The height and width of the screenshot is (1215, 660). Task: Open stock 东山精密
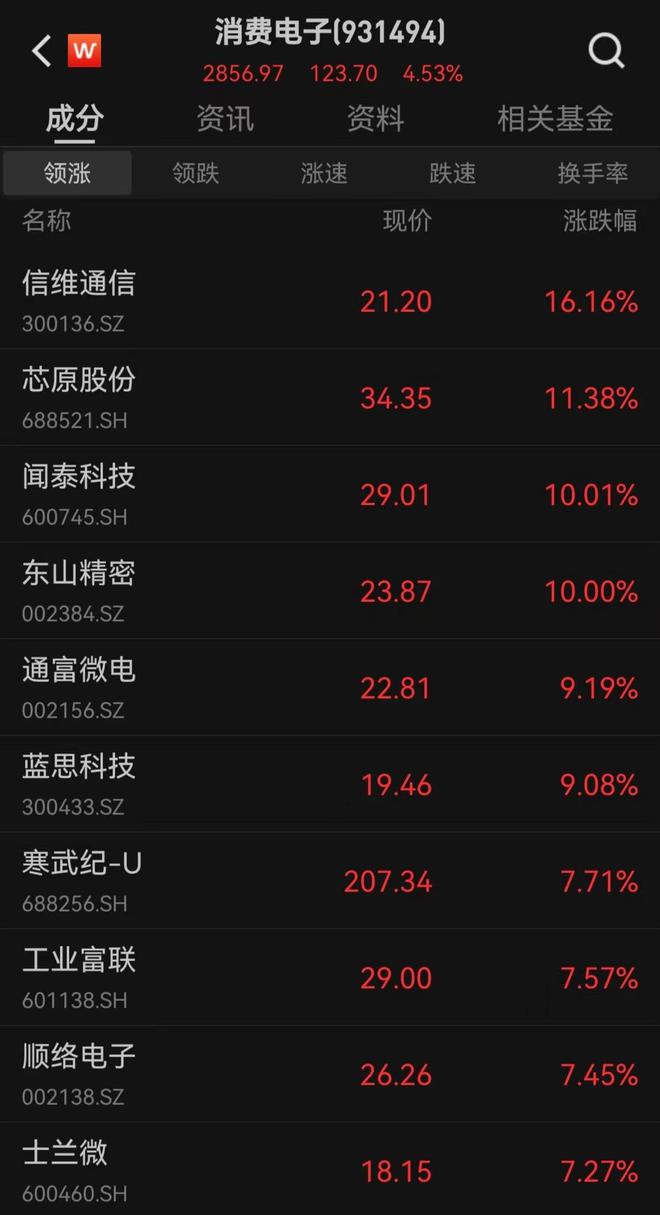[x=330, y=591]
